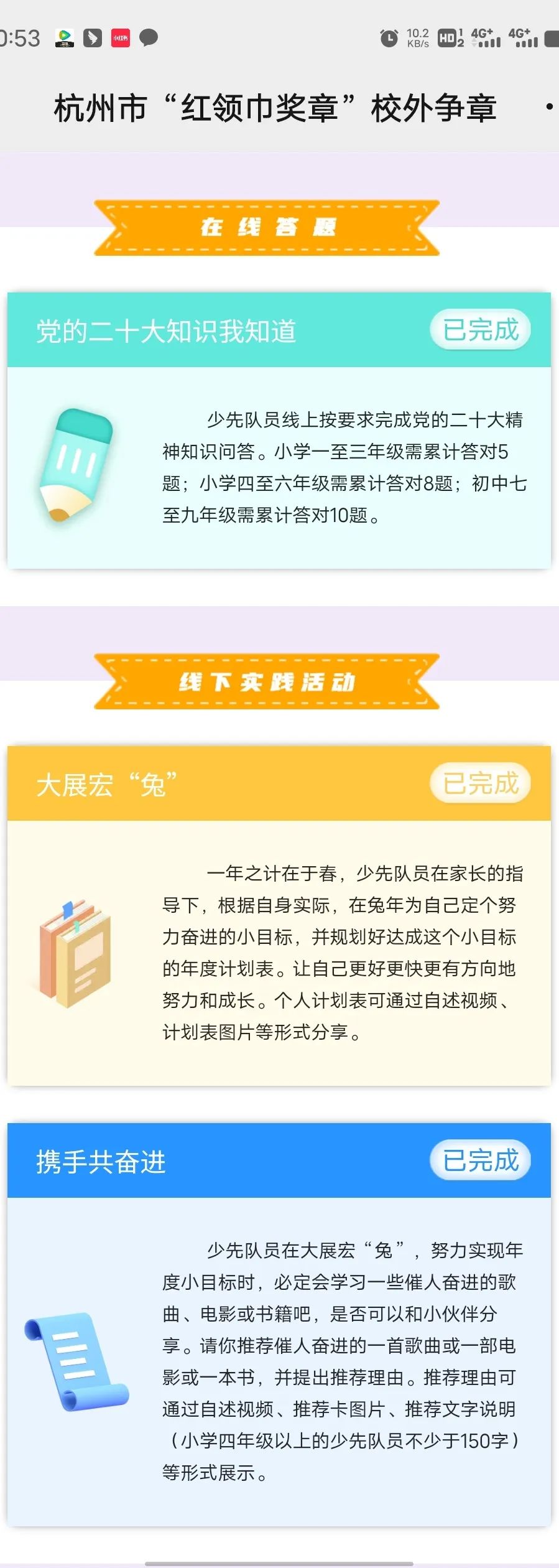Open the 大展宏“兔” activity card
Screen dimensions: 559x1568
point(279,952)
